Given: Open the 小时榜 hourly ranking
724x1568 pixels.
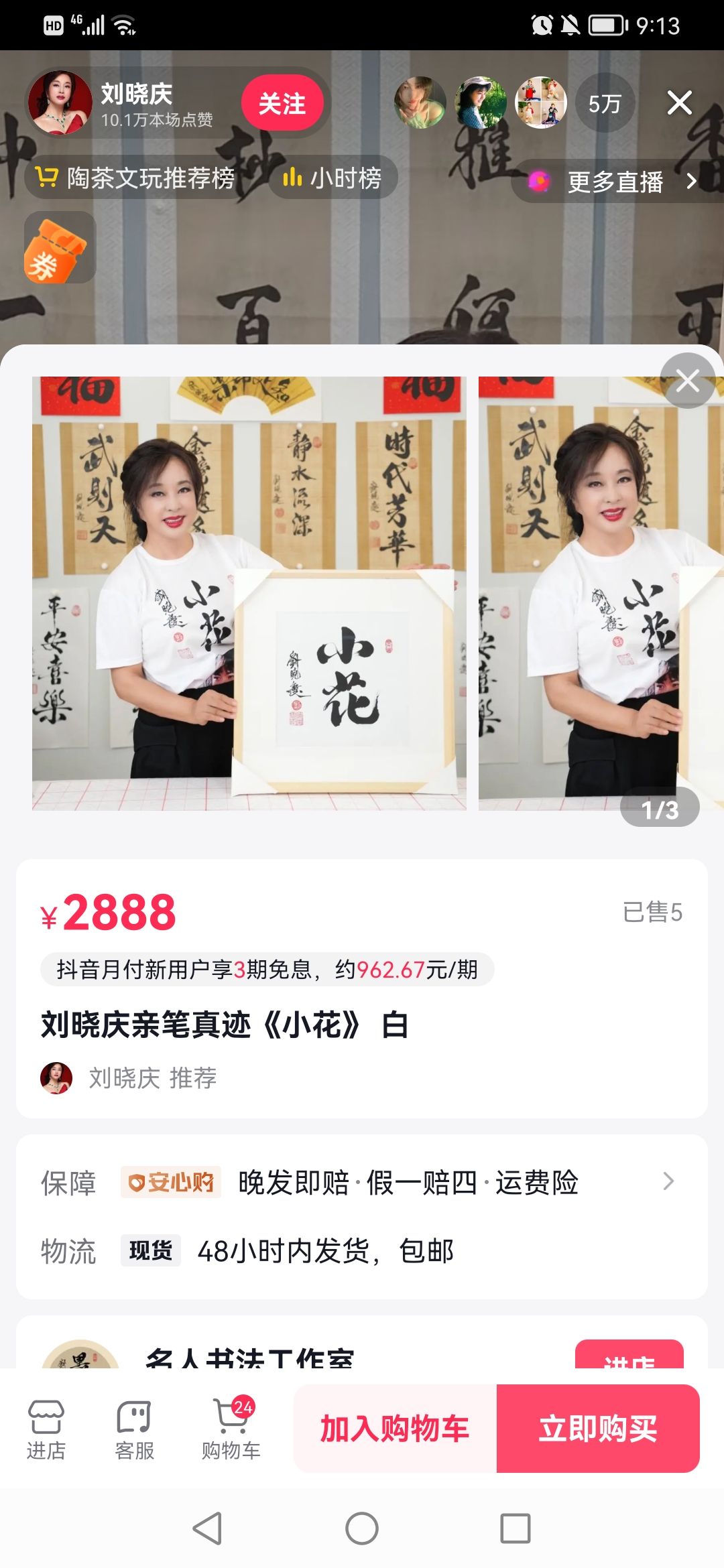Looking at the screenshot, I should (333, 178).
